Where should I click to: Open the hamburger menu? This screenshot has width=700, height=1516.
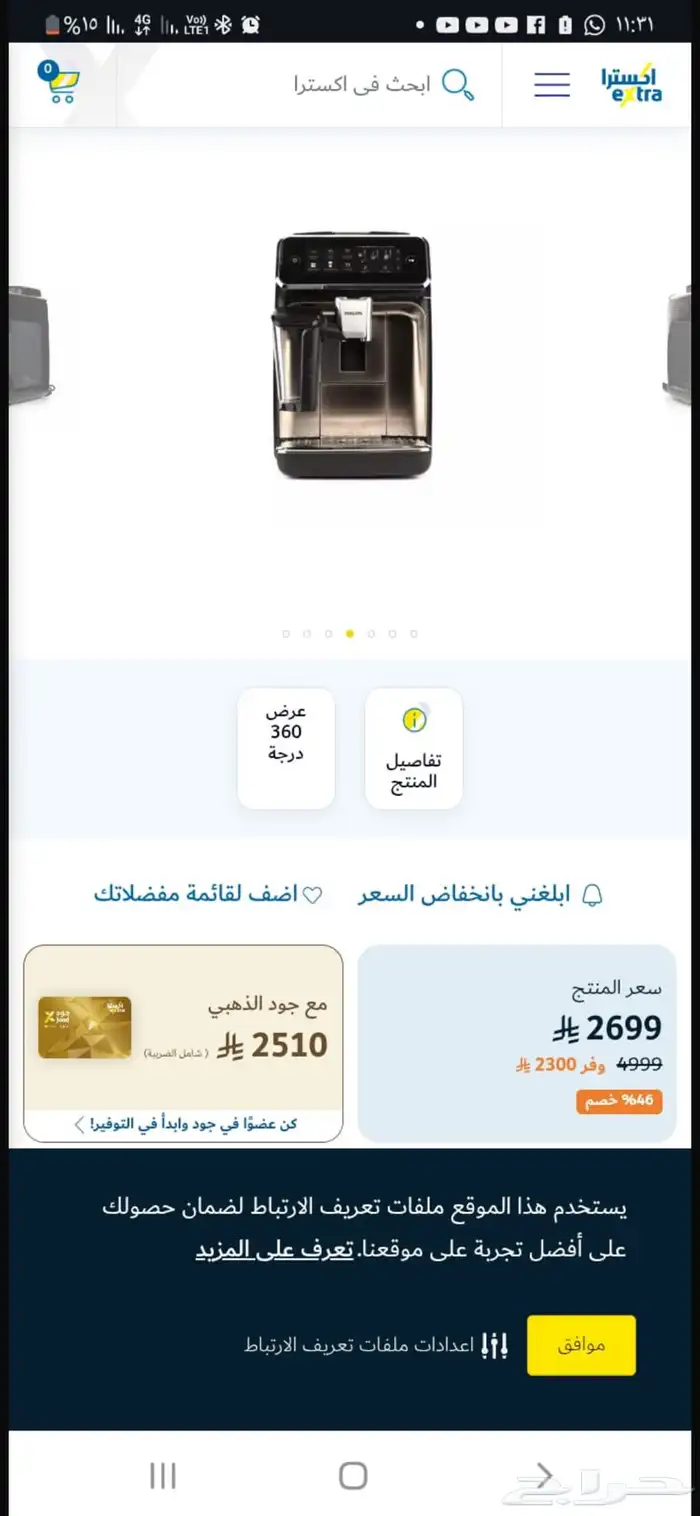(551, 85)
